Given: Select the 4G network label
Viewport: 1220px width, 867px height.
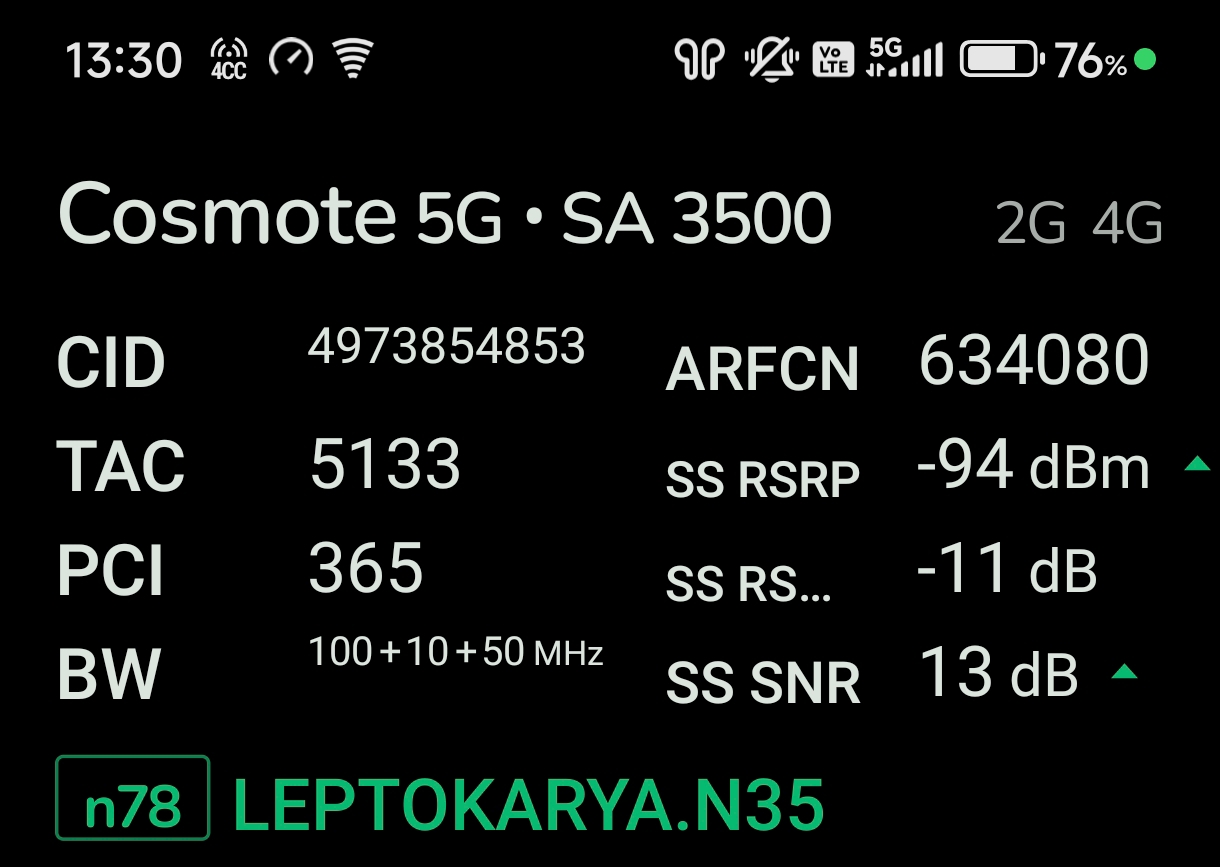Looking at the screenshot, I should click(1127, 224).
